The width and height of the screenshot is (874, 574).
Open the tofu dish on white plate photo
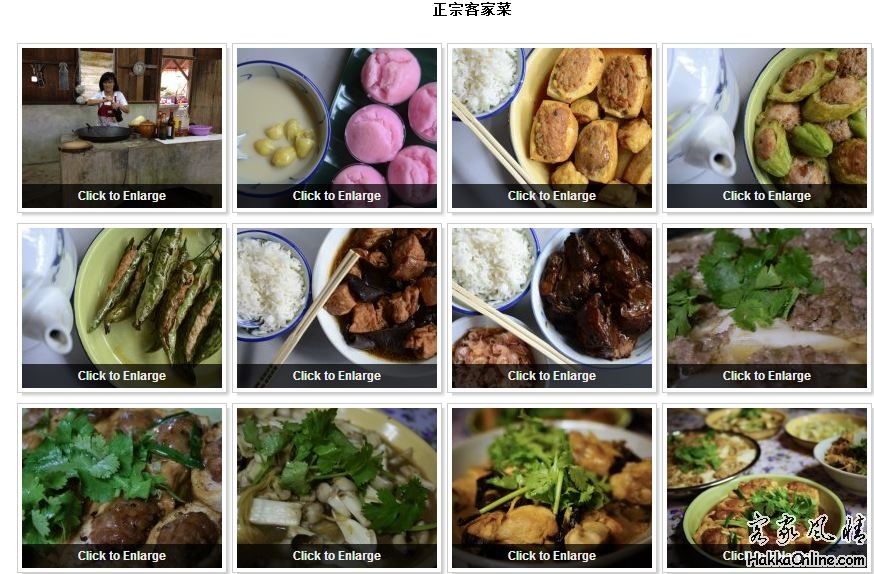click(x=552, y=487)
